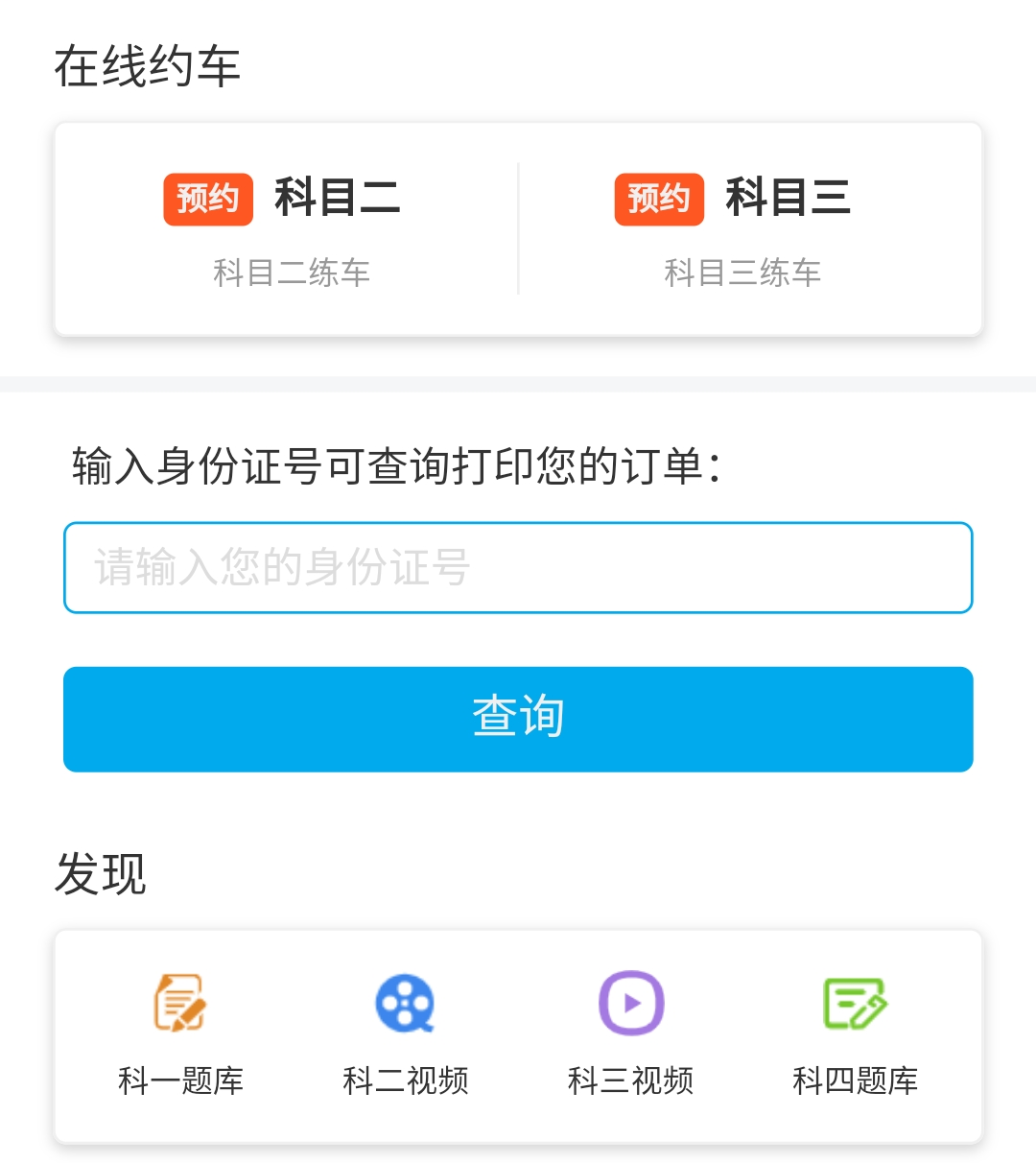Image resolution: width=1036 pixels, height=1163 pixels.
Task: Click the orange 预约 badge beside 科目二
Action: [x=208, y=199]
